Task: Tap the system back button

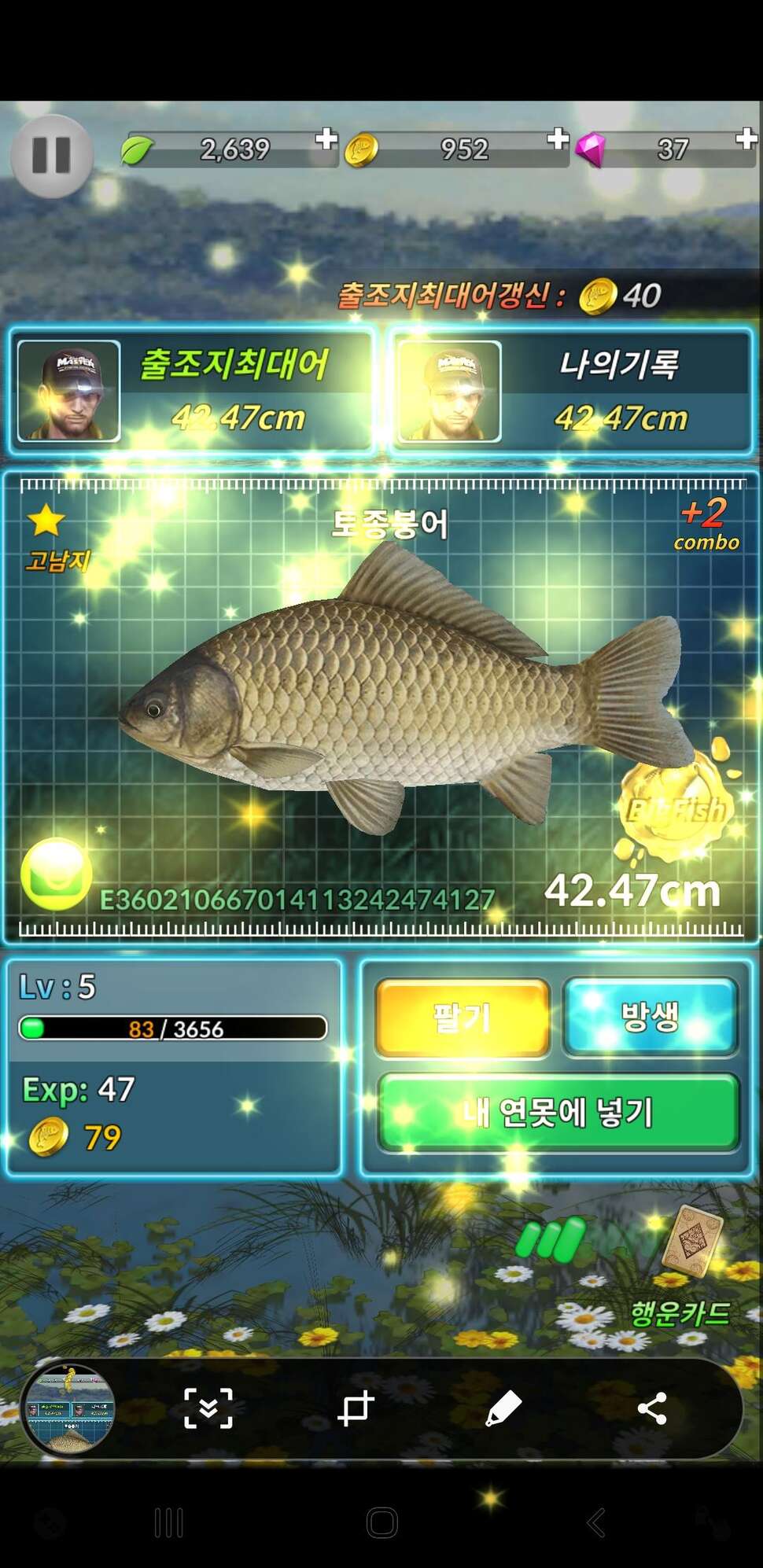Action: (595, 1522)
